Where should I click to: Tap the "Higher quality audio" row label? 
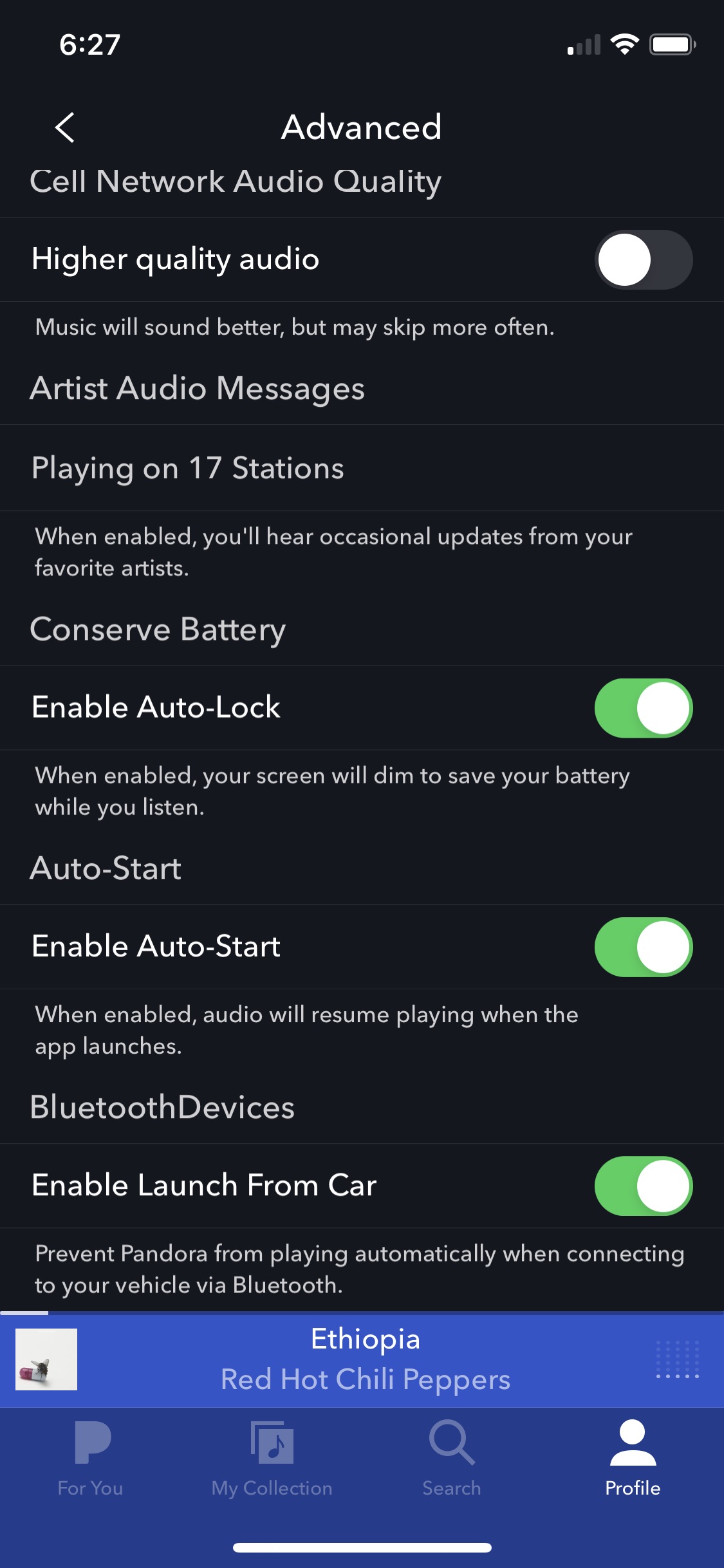click(x=174, y=260)
